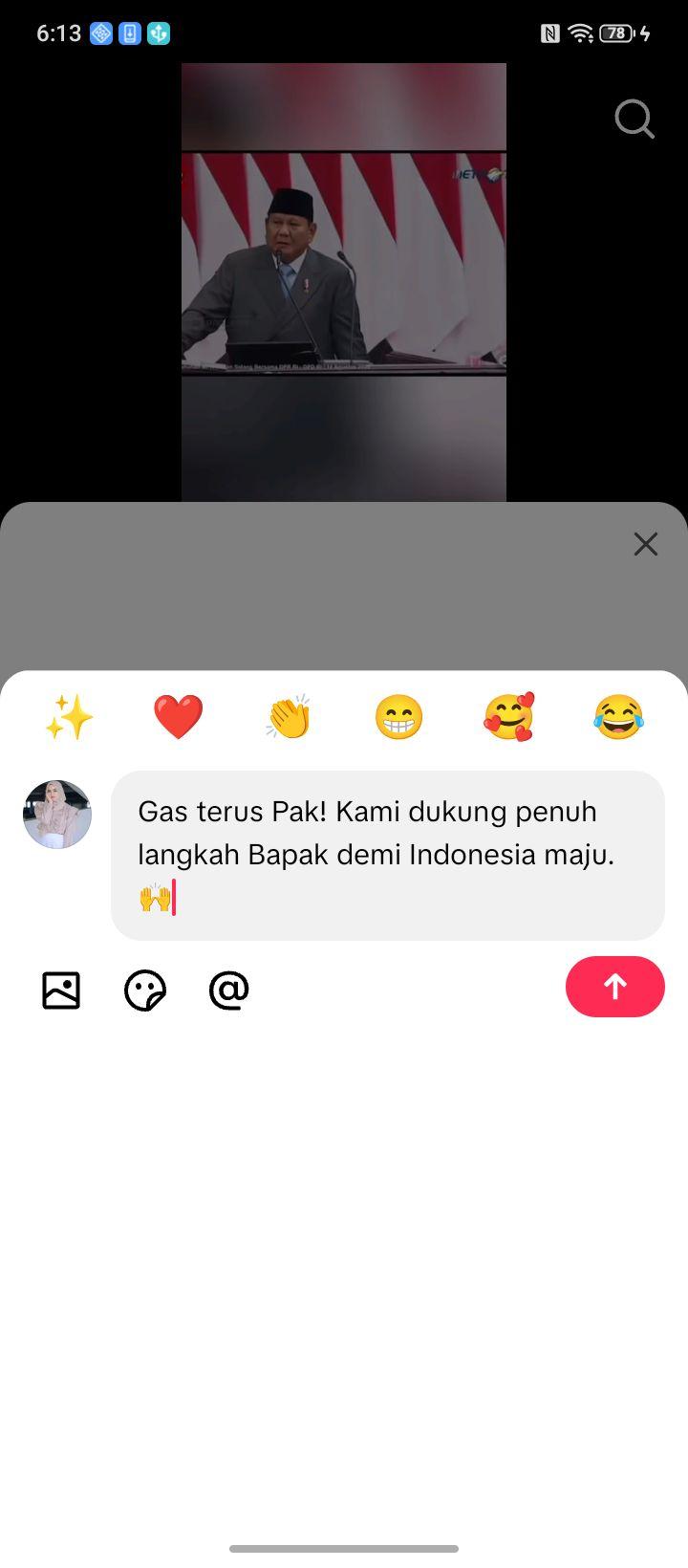This screenshot has width=688, height=1568.
Task: Send the comment with the red arrow
Action: point(615,987)
